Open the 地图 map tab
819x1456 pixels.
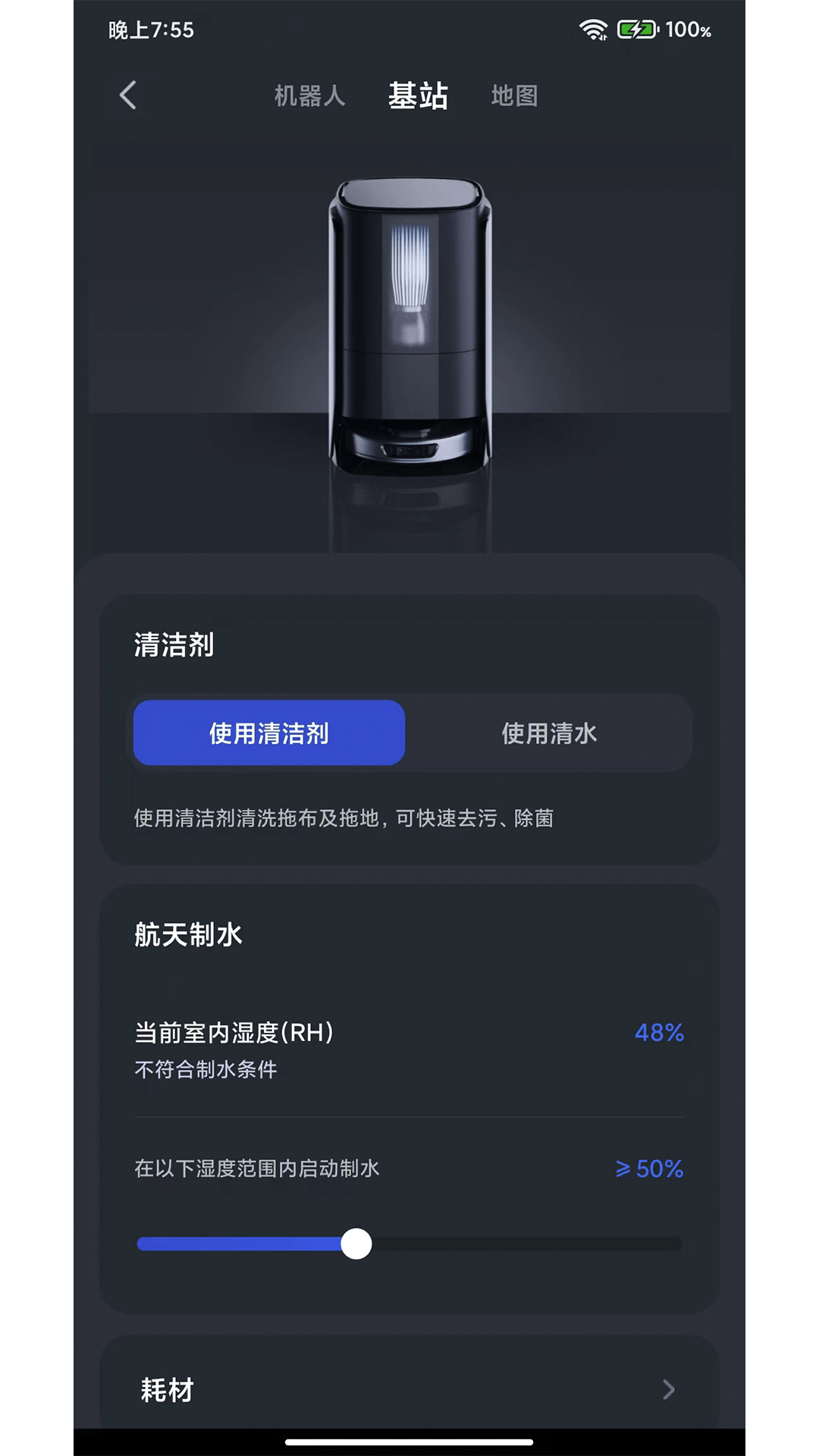[x=513, y=96]
